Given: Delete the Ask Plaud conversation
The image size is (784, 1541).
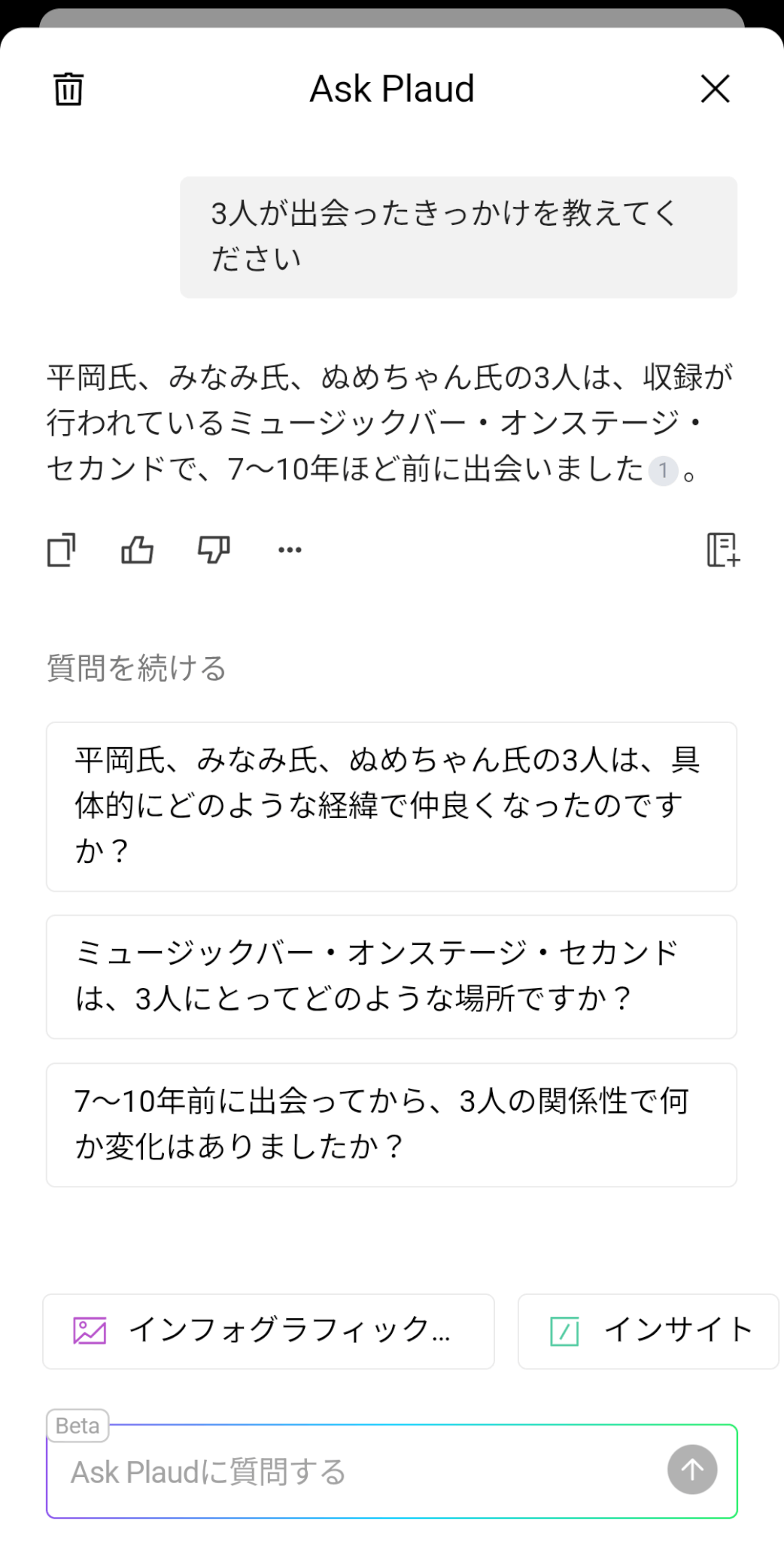Looking at the screenshot, I should point(68,89).
